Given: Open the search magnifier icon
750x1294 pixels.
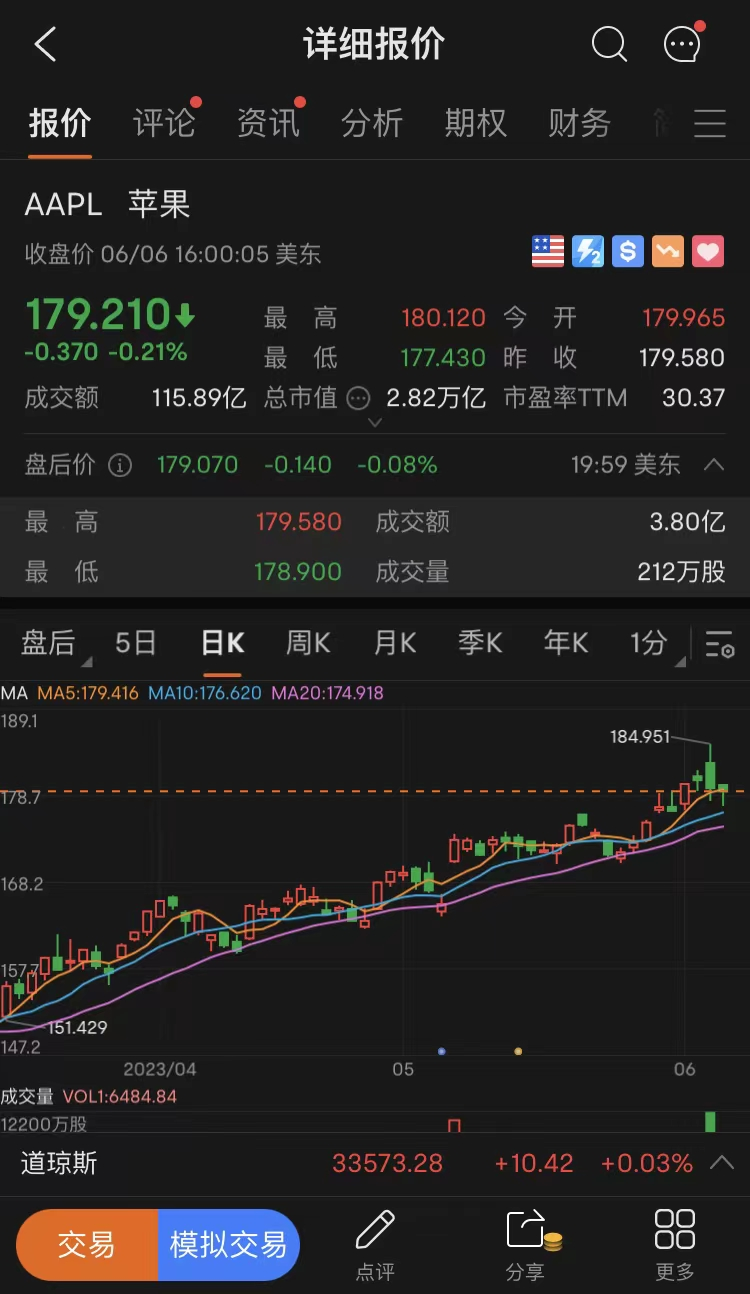Looking at the screenshot, I should click(x=609, y=45).
